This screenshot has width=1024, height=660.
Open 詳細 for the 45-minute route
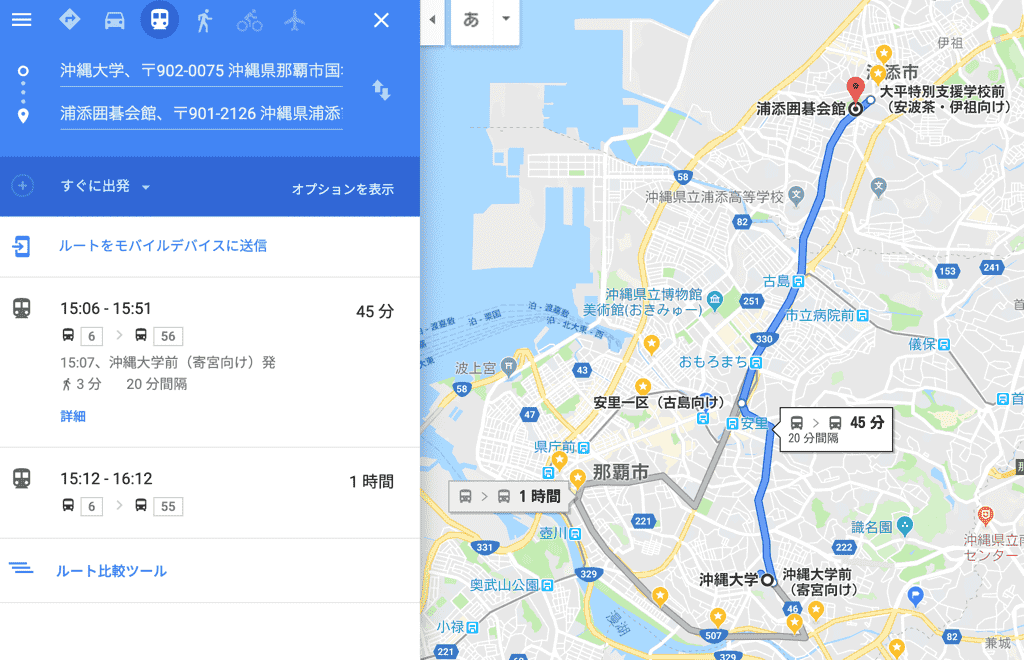point(73,416)
